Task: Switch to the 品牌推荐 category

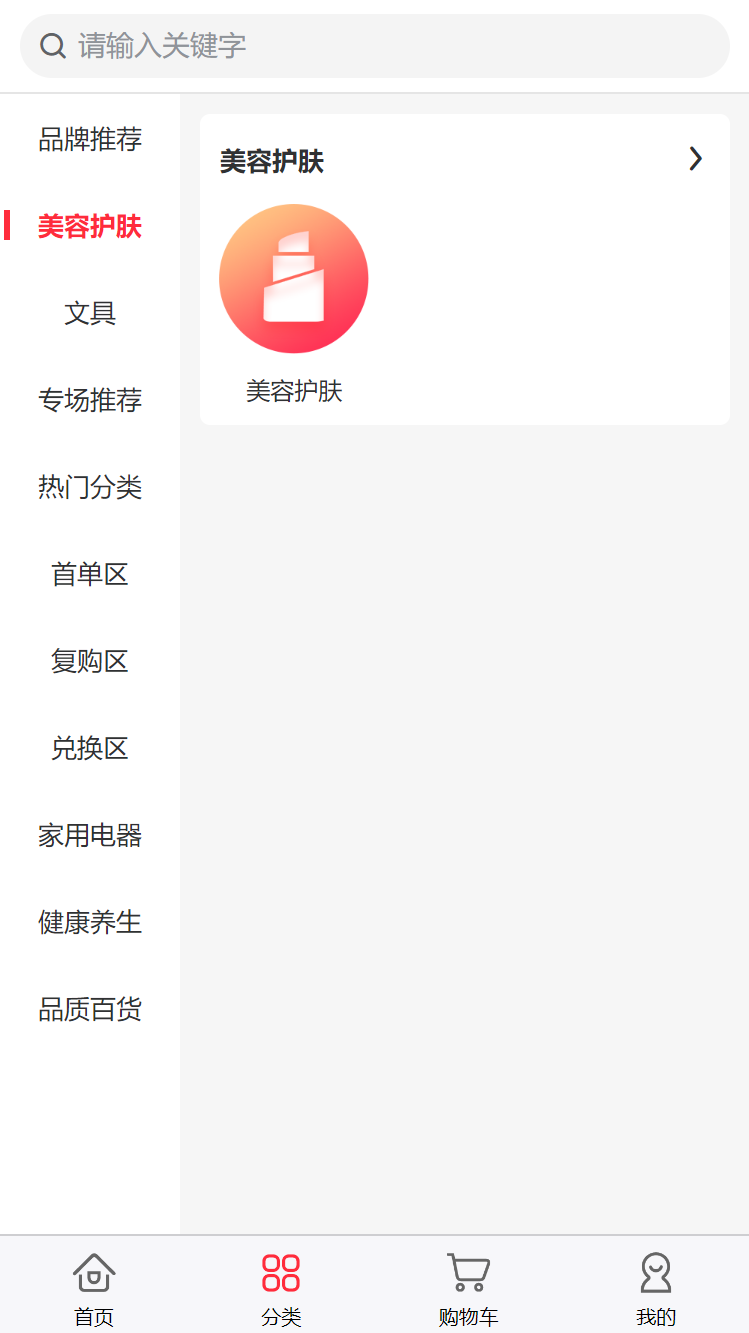Action: coord(89,140)
